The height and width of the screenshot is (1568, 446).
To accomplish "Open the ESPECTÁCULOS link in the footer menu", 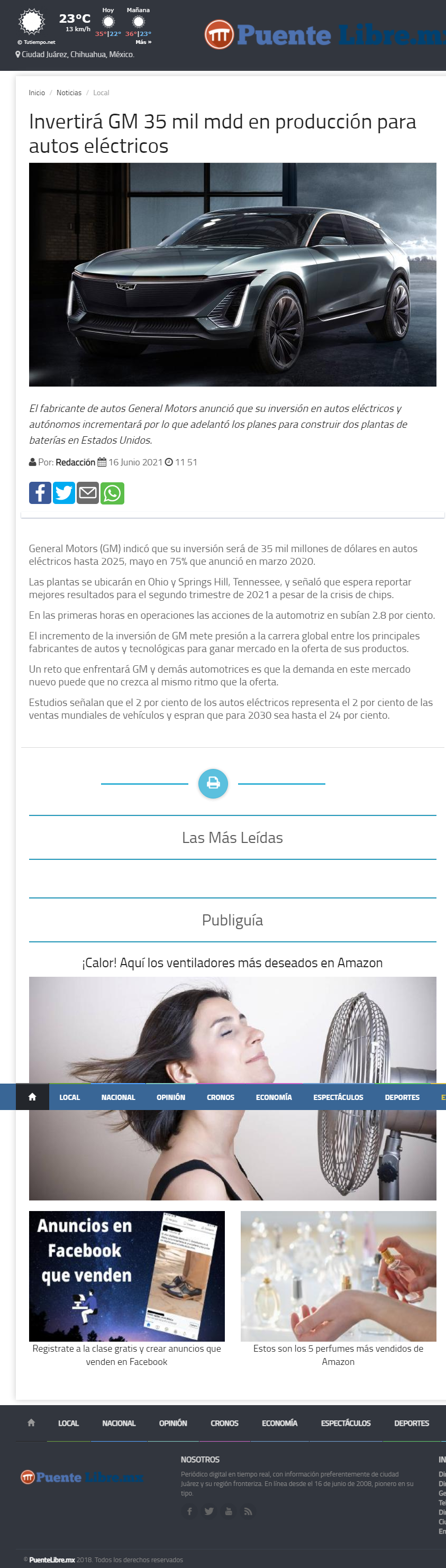I will click(345, 1423).
